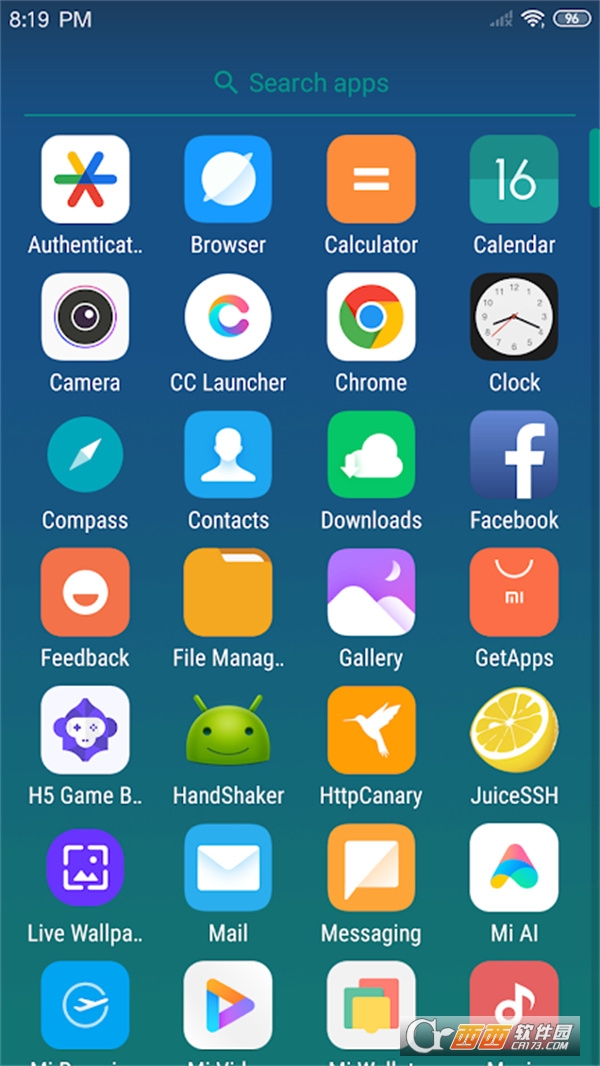Image resolution: width=600 pixels, height=1066 pixels.
Task: Open the Browser app
Action: pos(228,180)
